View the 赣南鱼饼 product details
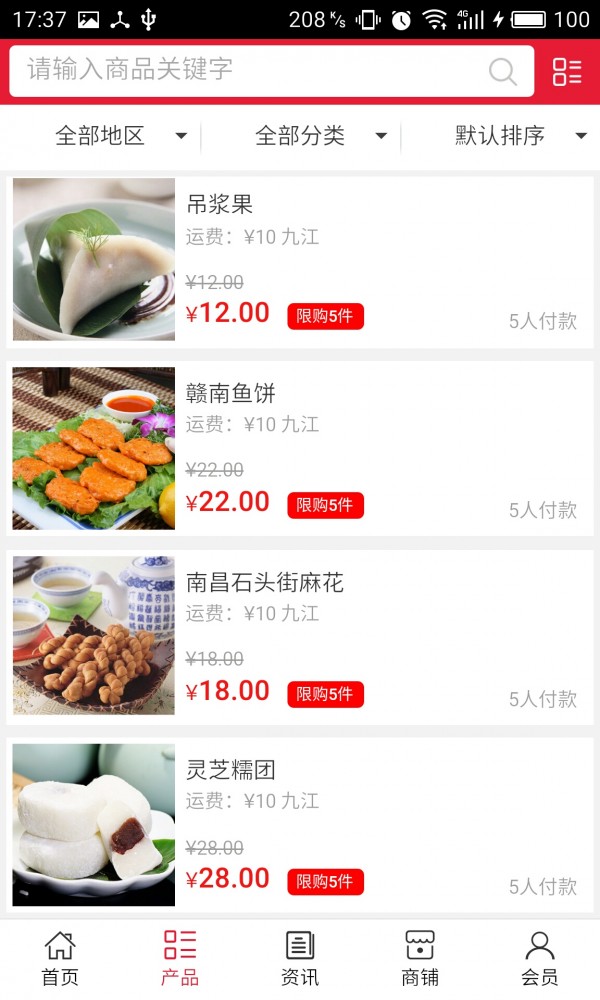 coord(300,449)
